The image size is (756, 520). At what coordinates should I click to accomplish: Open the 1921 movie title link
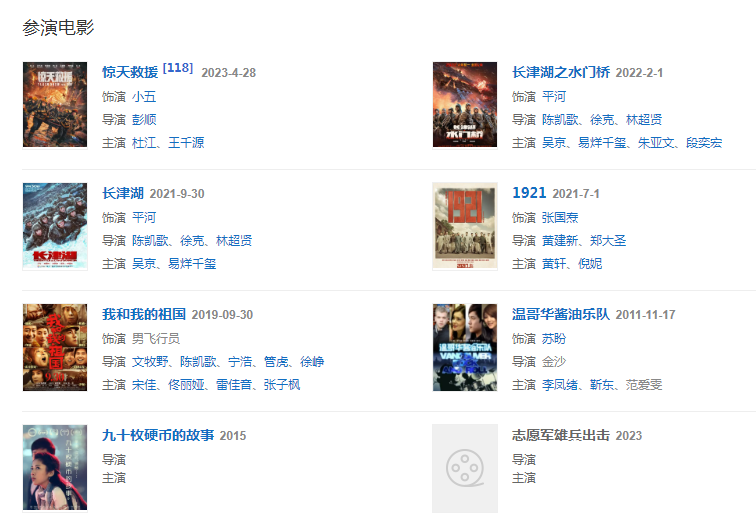(x=529, y=193)
